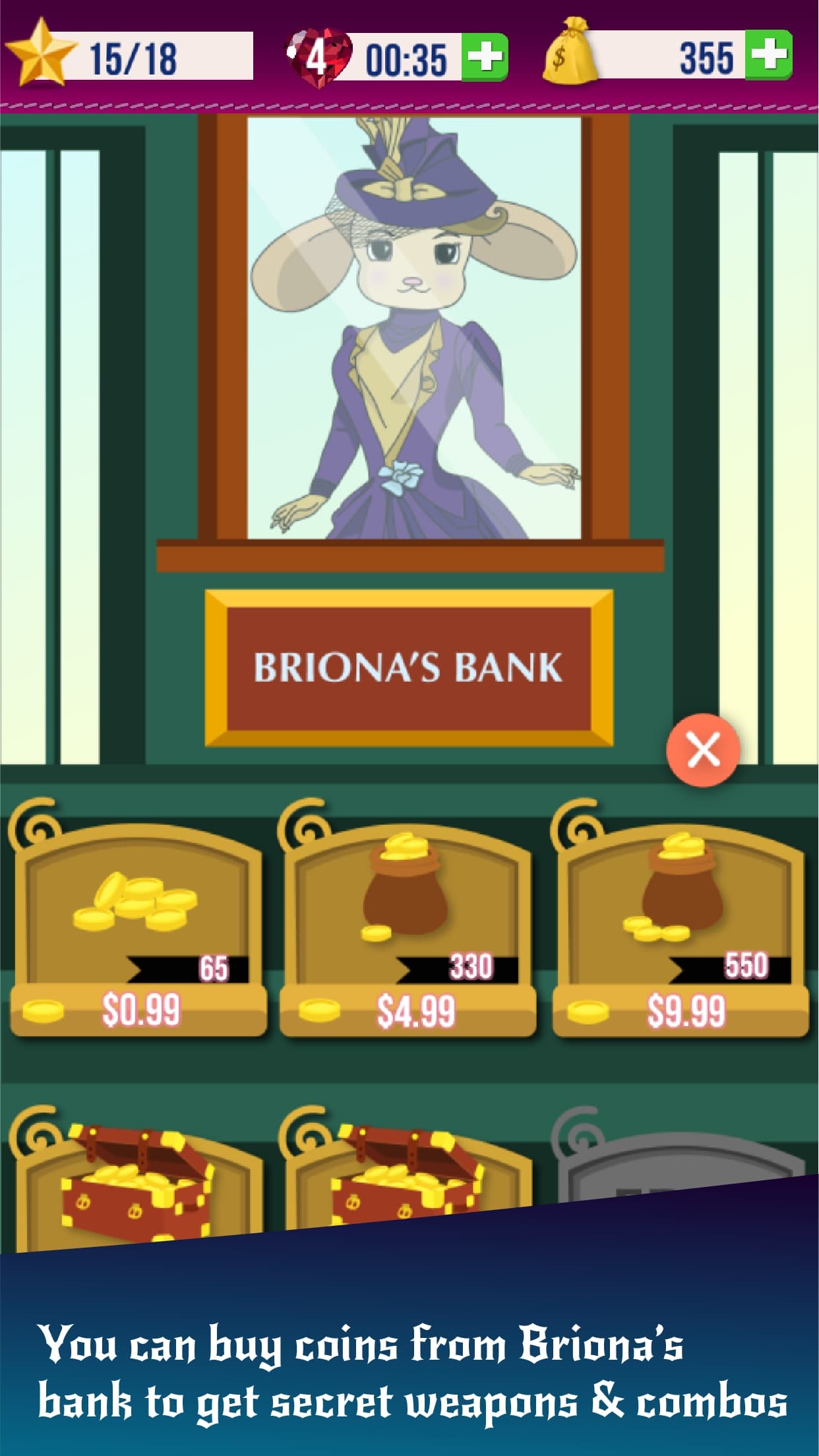Buy the 65 coin pack for $0.99

(138, 920)
